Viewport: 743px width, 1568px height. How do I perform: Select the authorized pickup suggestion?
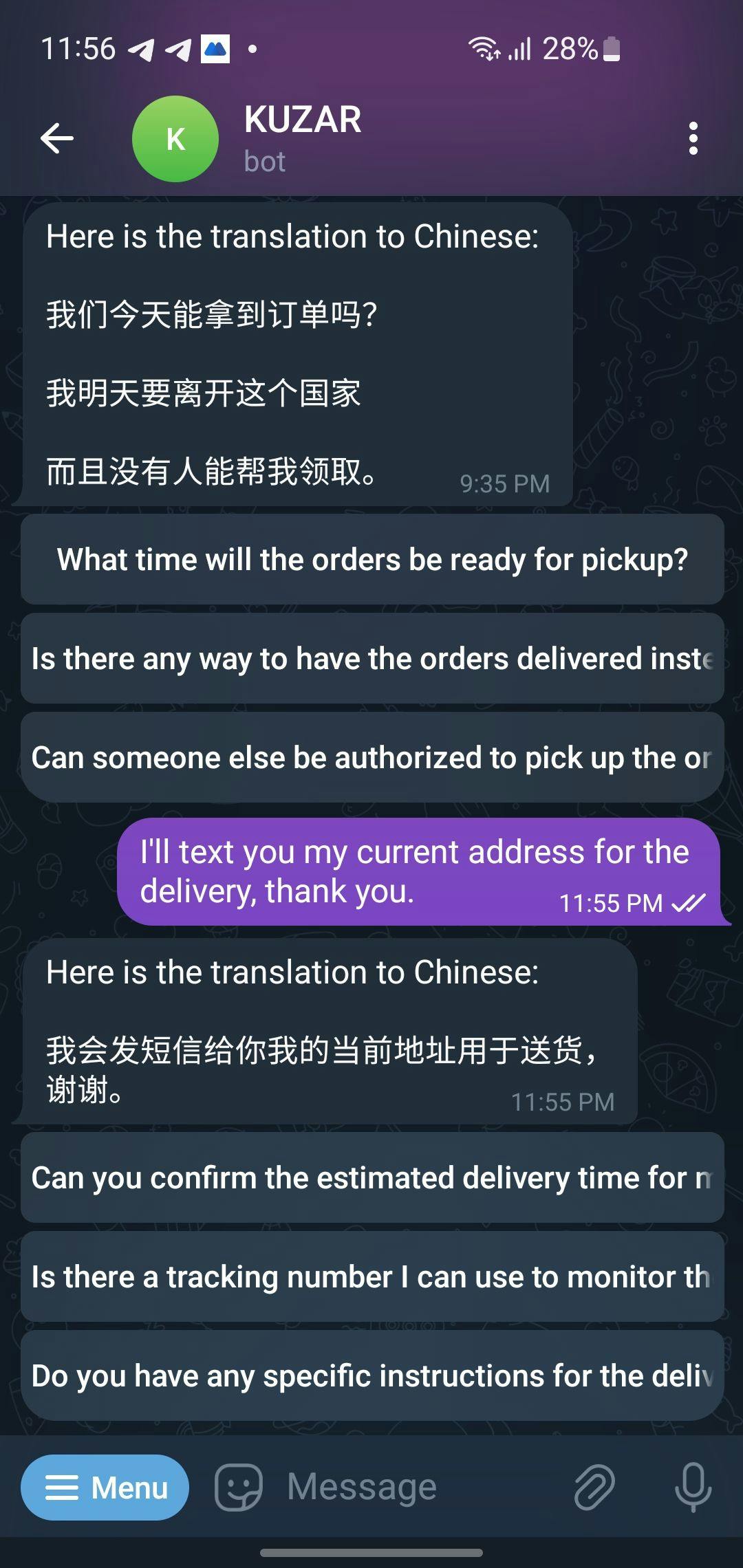371,759
